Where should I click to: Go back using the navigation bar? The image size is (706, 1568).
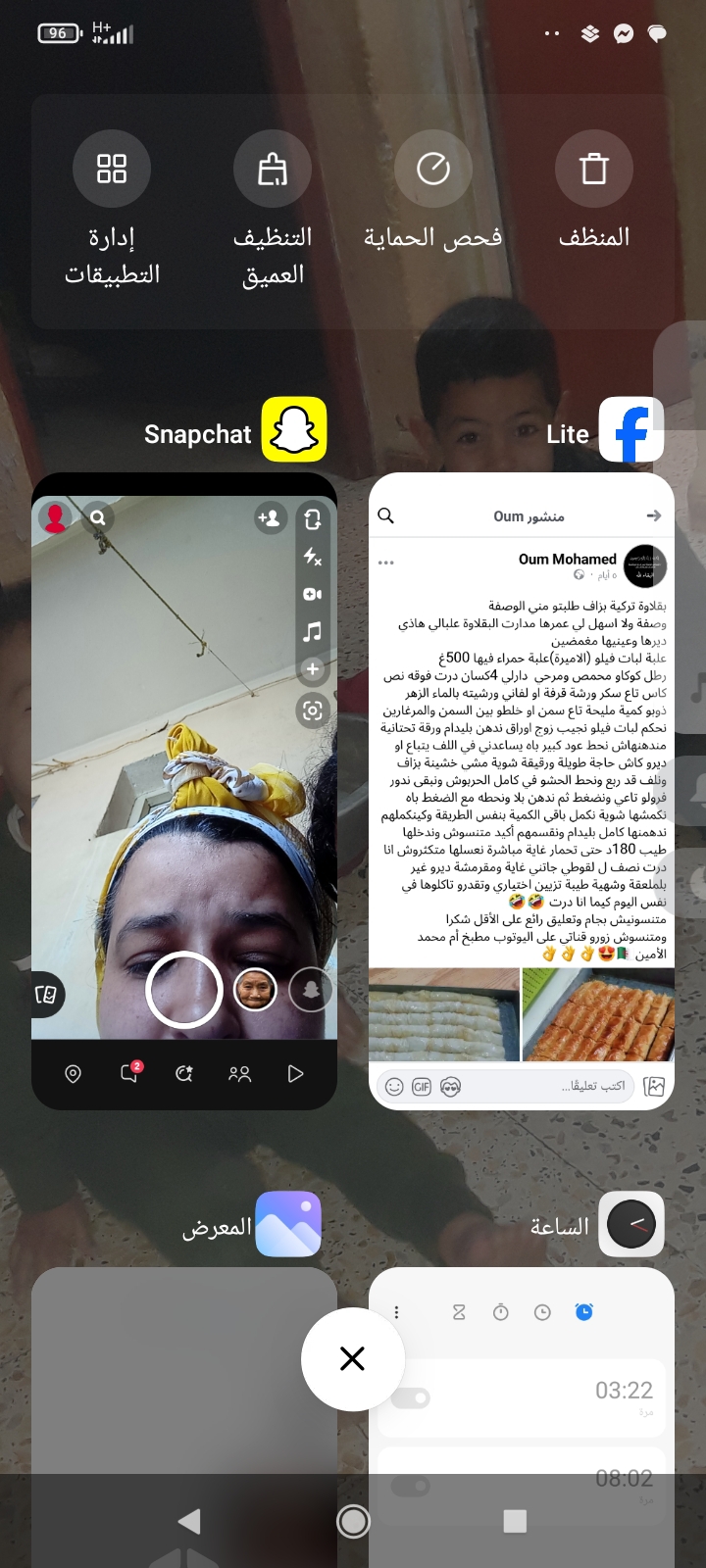(189, 1521)
